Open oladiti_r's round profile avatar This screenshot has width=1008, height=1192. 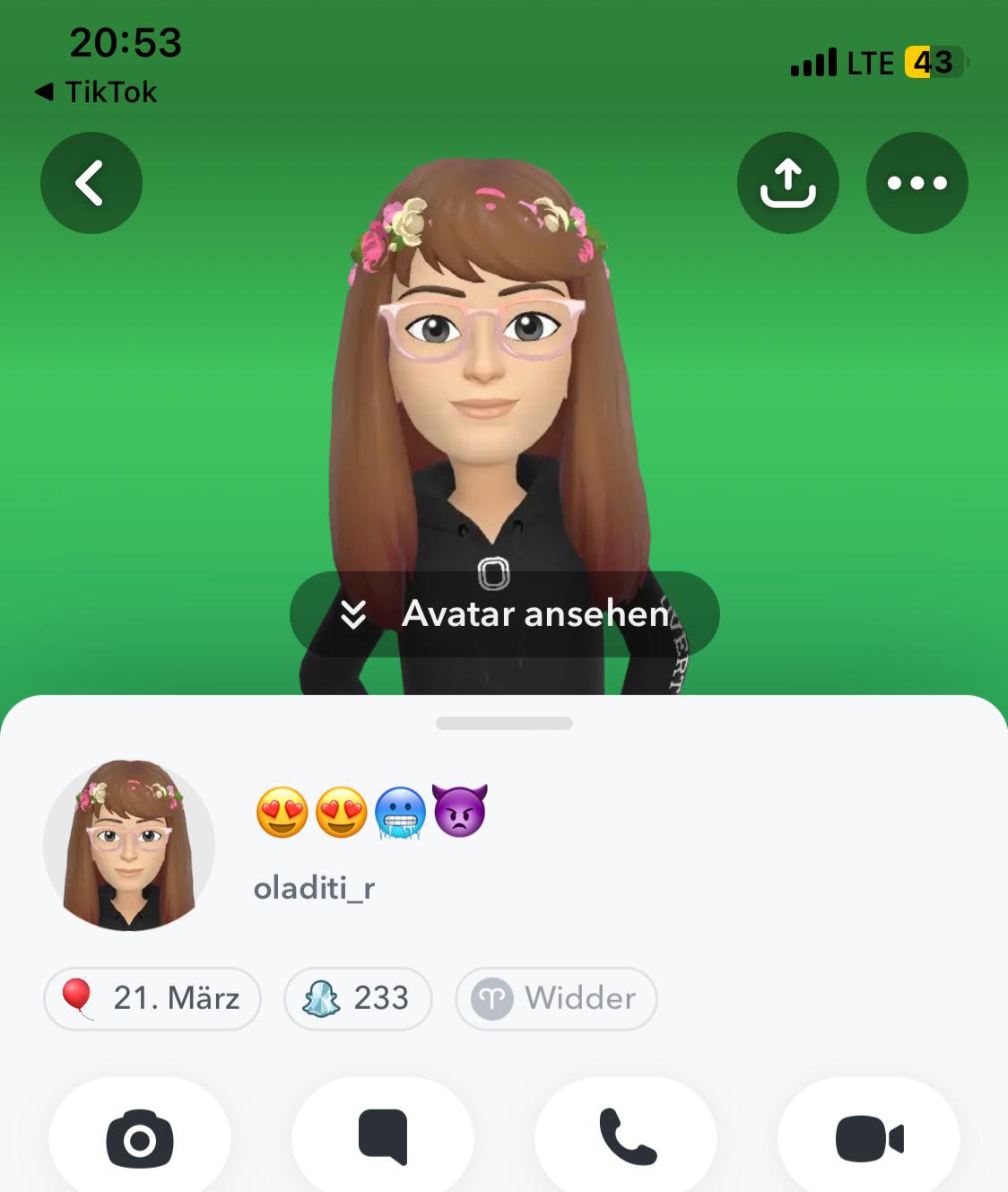(129, 845)
